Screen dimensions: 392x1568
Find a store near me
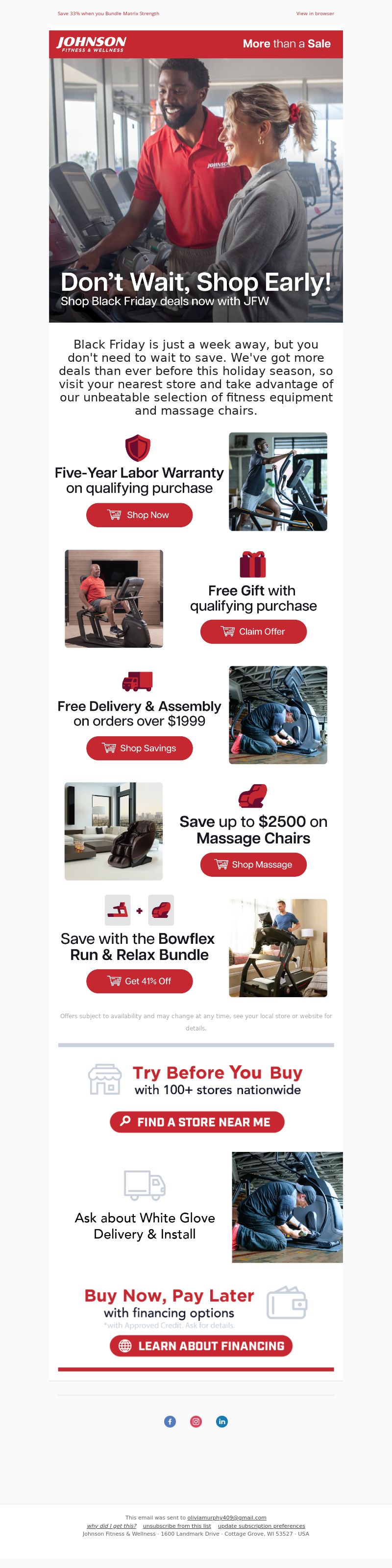196,1122
